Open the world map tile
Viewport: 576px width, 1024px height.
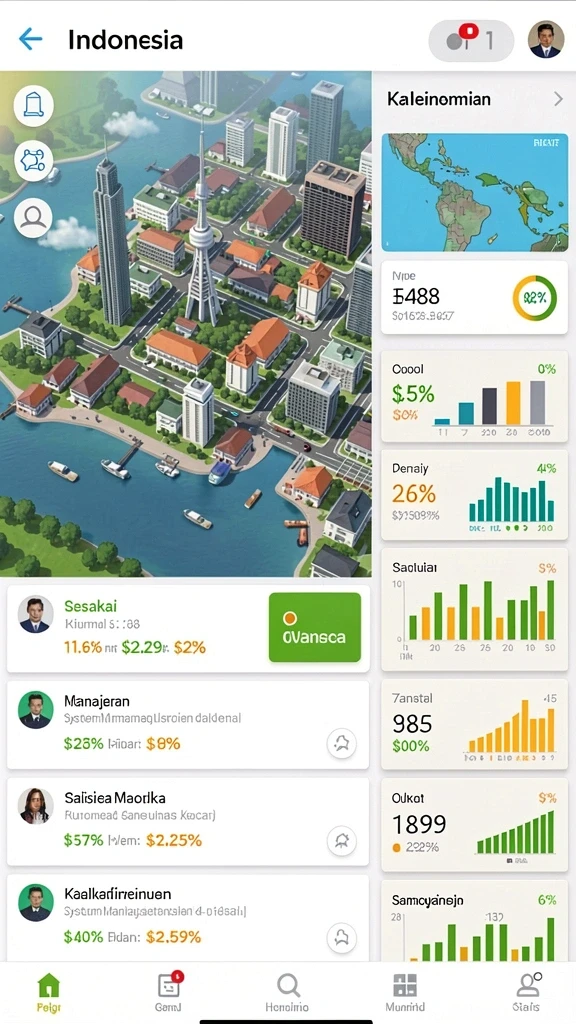coord(475,193)
